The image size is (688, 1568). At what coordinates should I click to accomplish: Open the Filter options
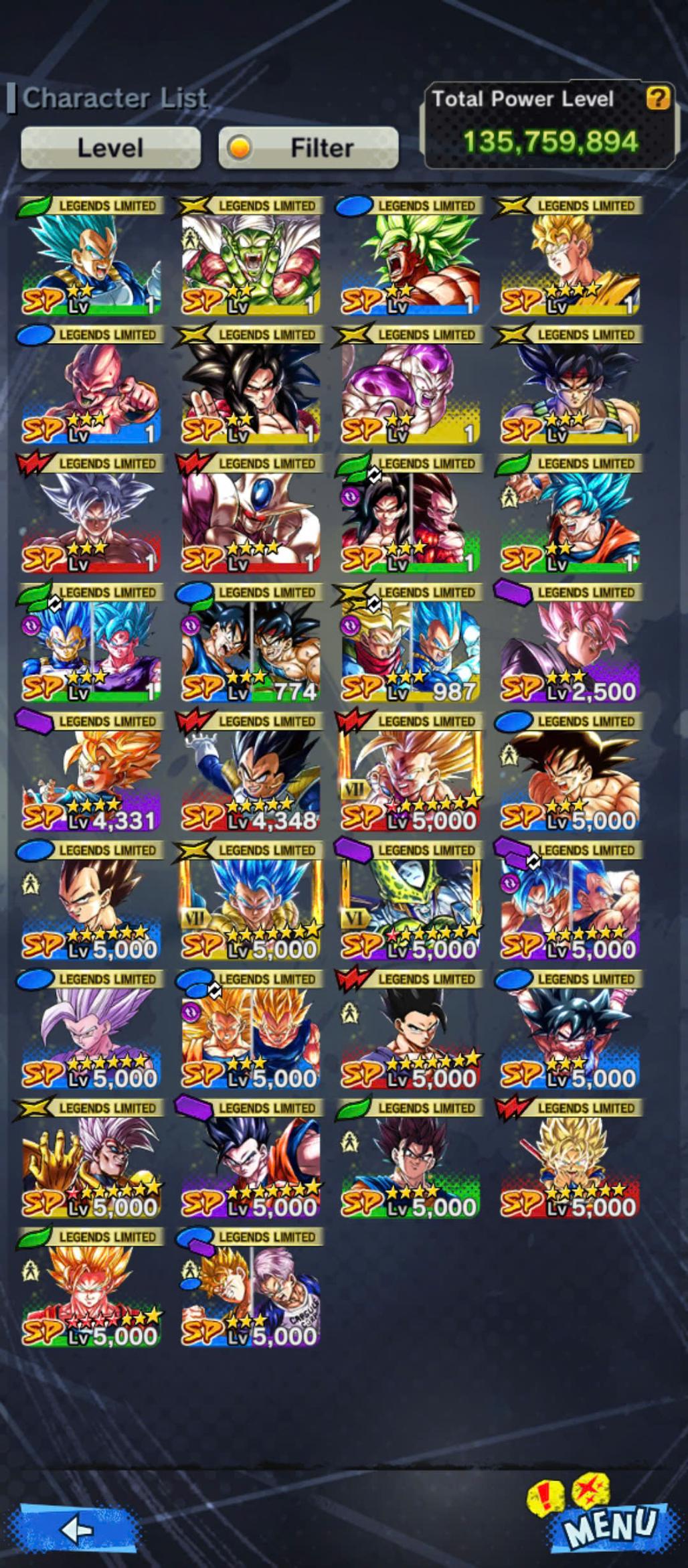[x=309, y=147]
